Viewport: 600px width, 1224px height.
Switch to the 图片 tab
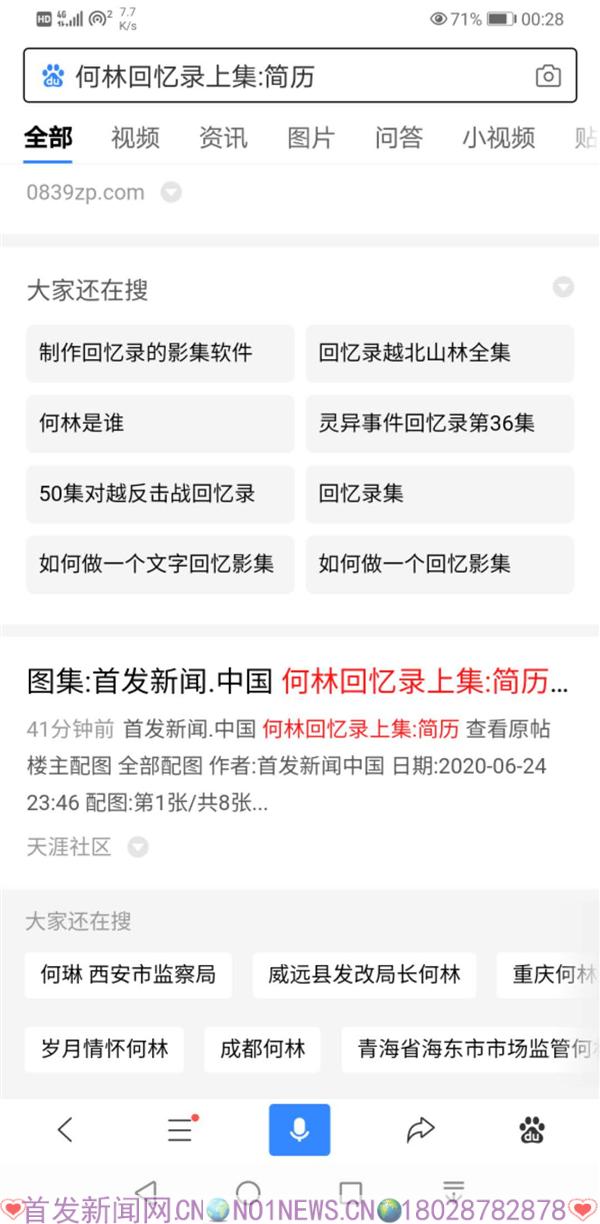(311, 138)
